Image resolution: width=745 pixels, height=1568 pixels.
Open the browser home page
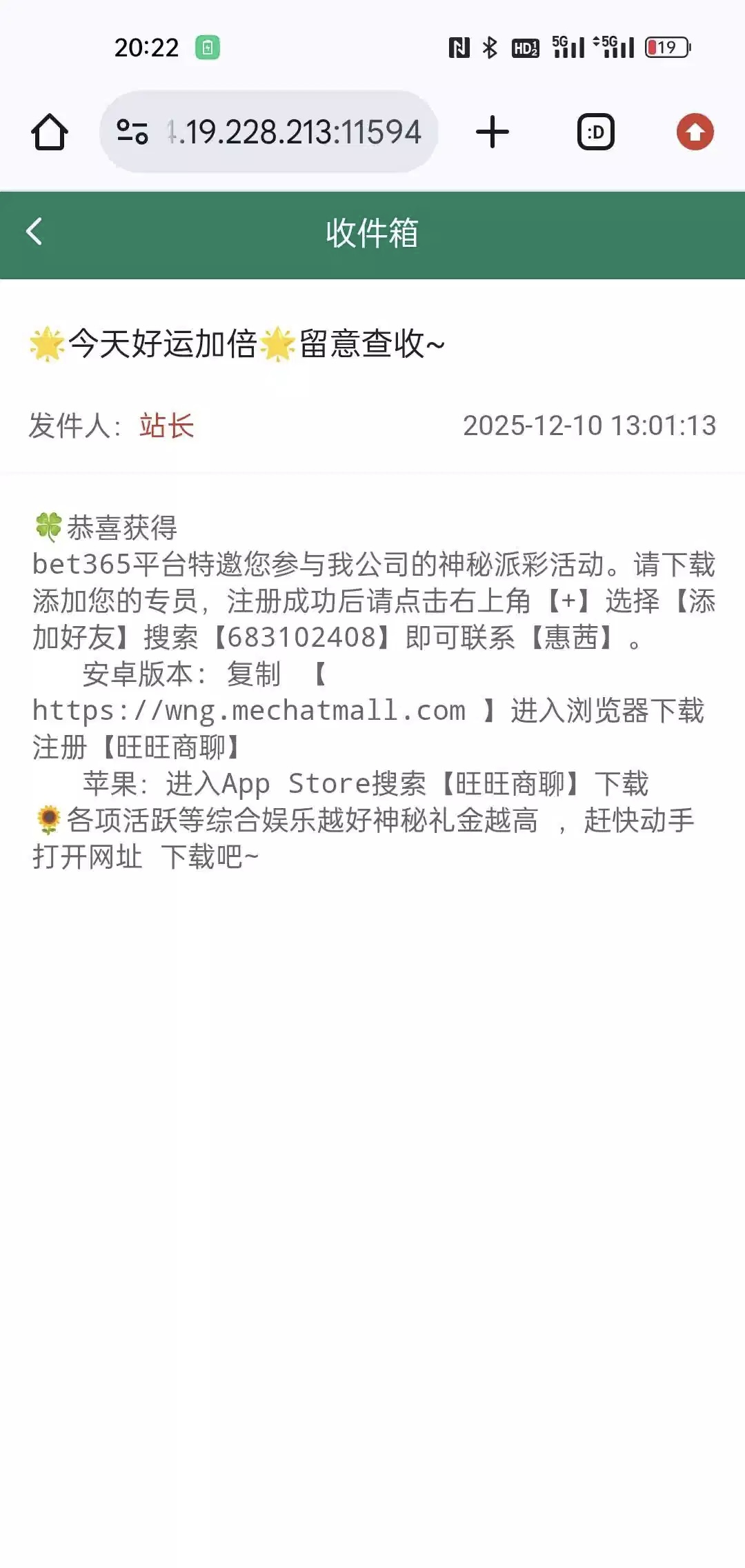tap(50, 132)
